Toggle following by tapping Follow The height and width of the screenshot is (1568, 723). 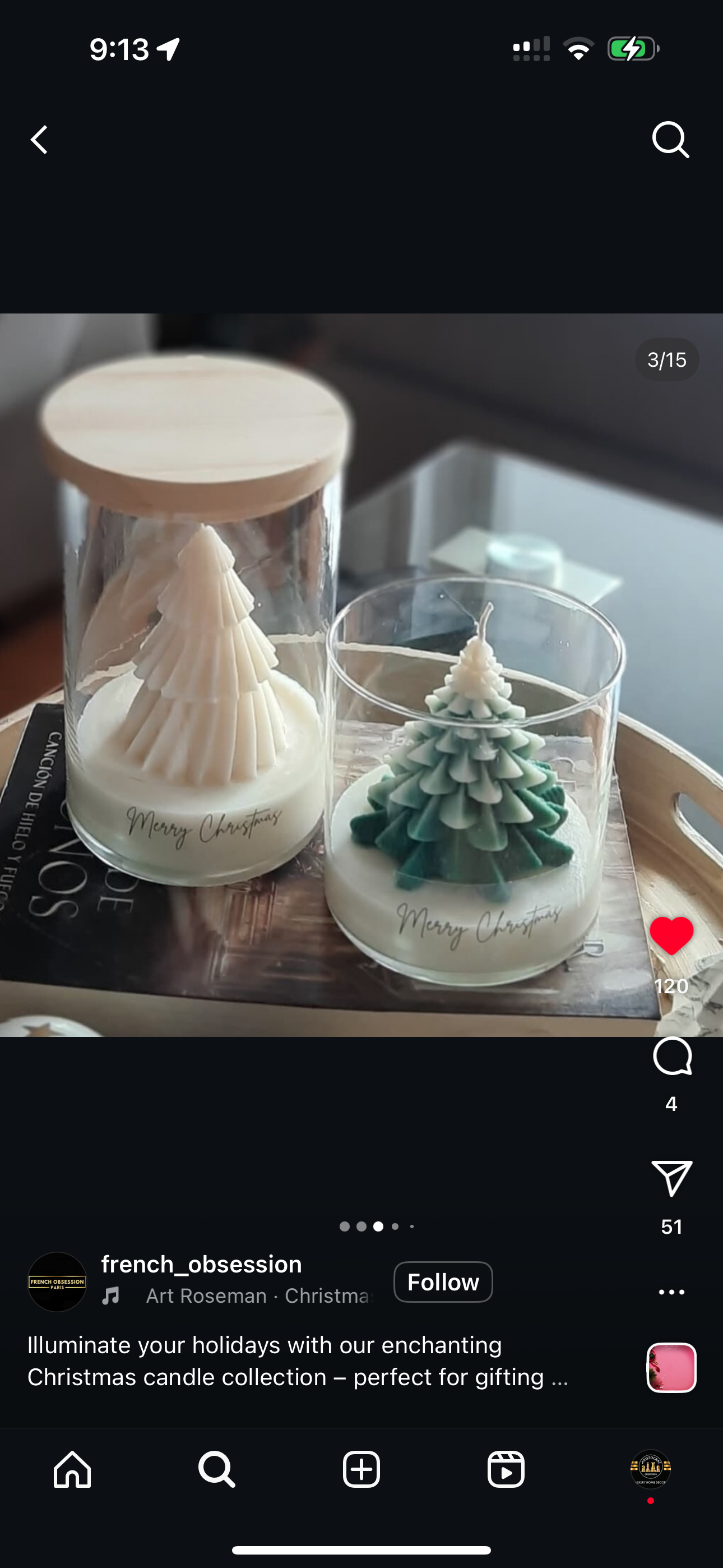point(443,1281)
